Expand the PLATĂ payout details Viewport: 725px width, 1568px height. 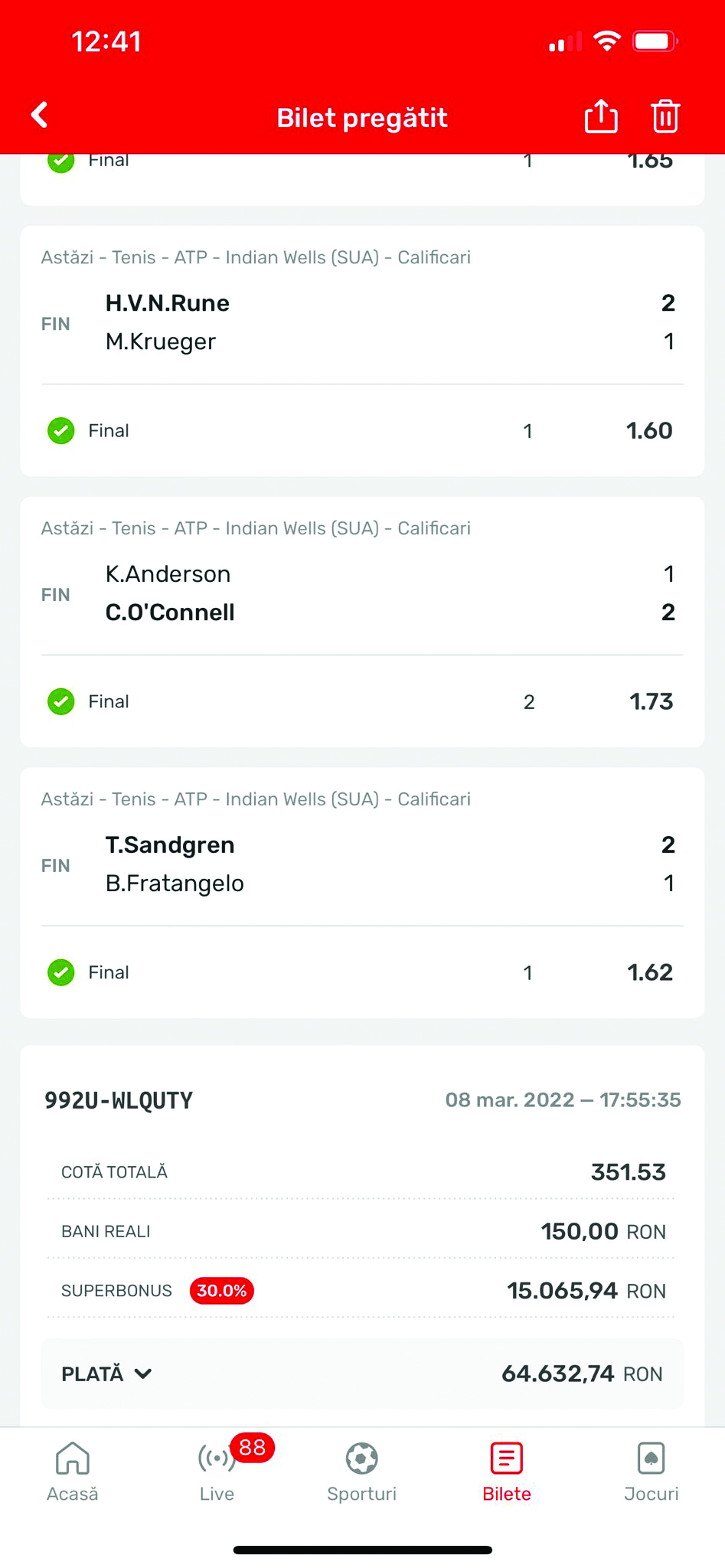(x=362, y=1374)
